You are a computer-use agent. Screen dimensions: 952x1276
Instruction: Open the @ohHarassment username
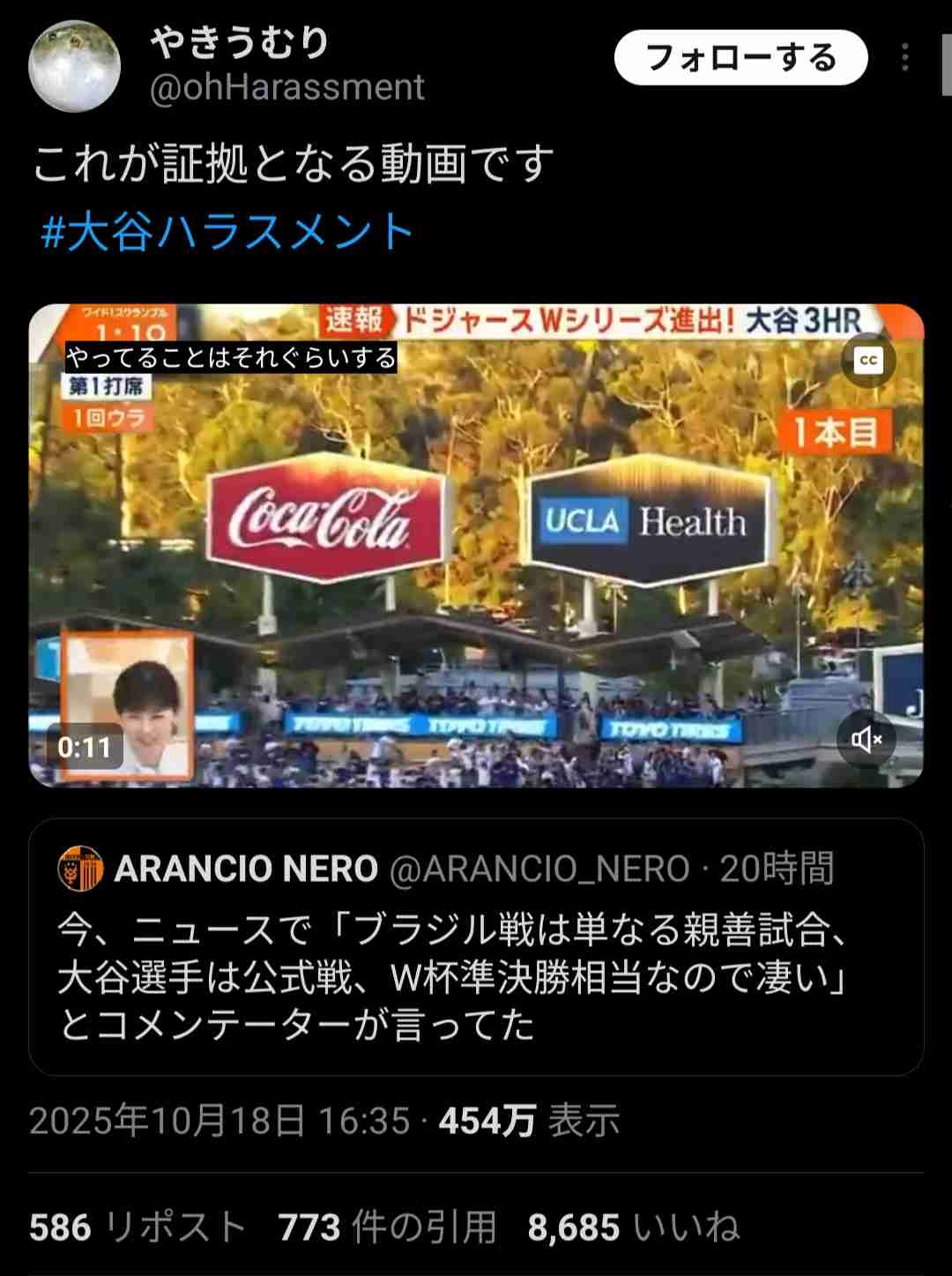[287, 88]
